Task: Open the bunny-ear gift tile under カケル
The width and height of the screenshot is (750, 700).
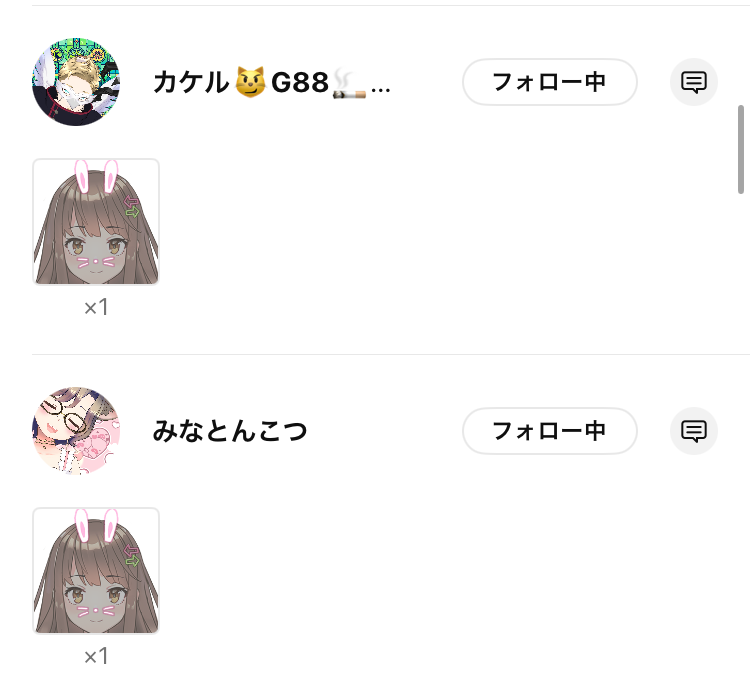Action: 96,222
